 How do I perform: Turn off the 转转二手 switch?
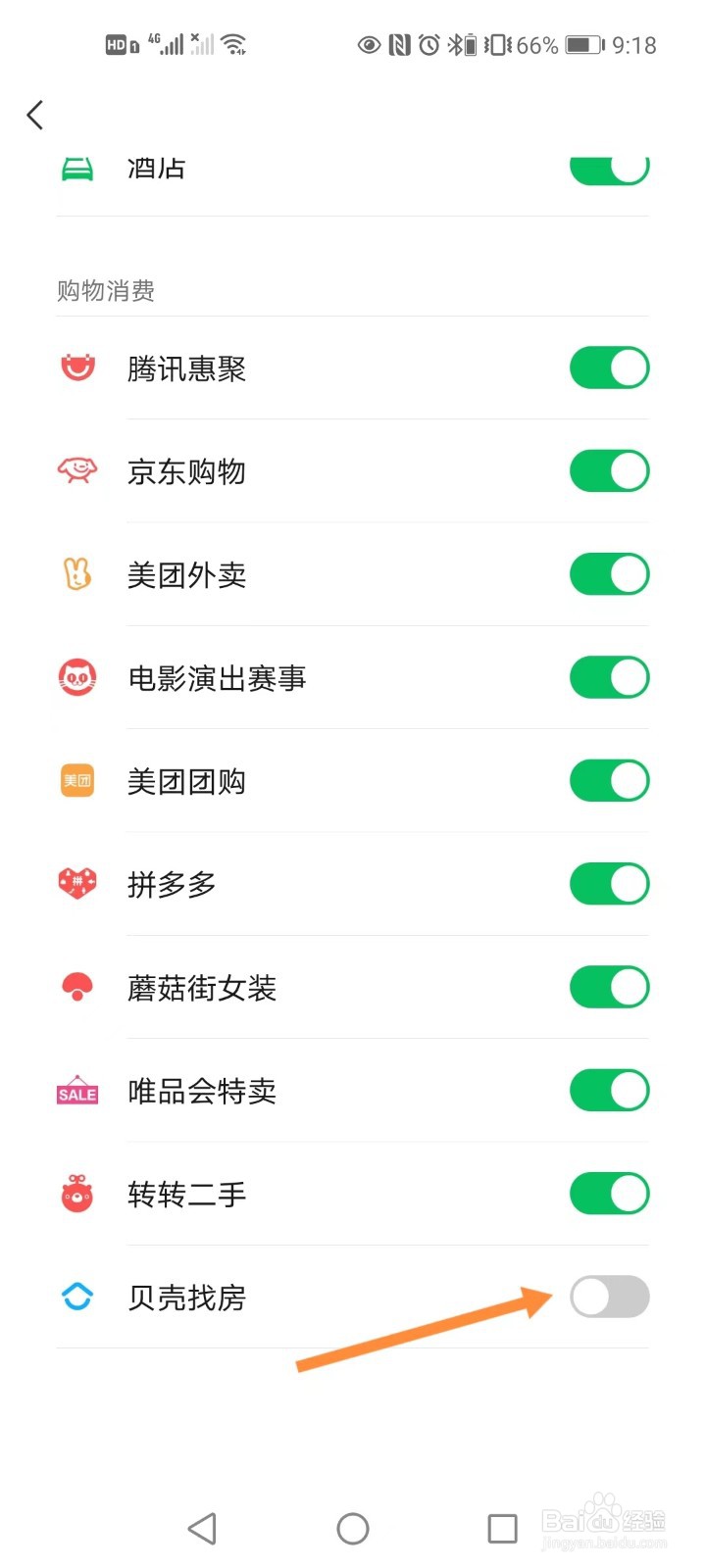[609, 1194]
